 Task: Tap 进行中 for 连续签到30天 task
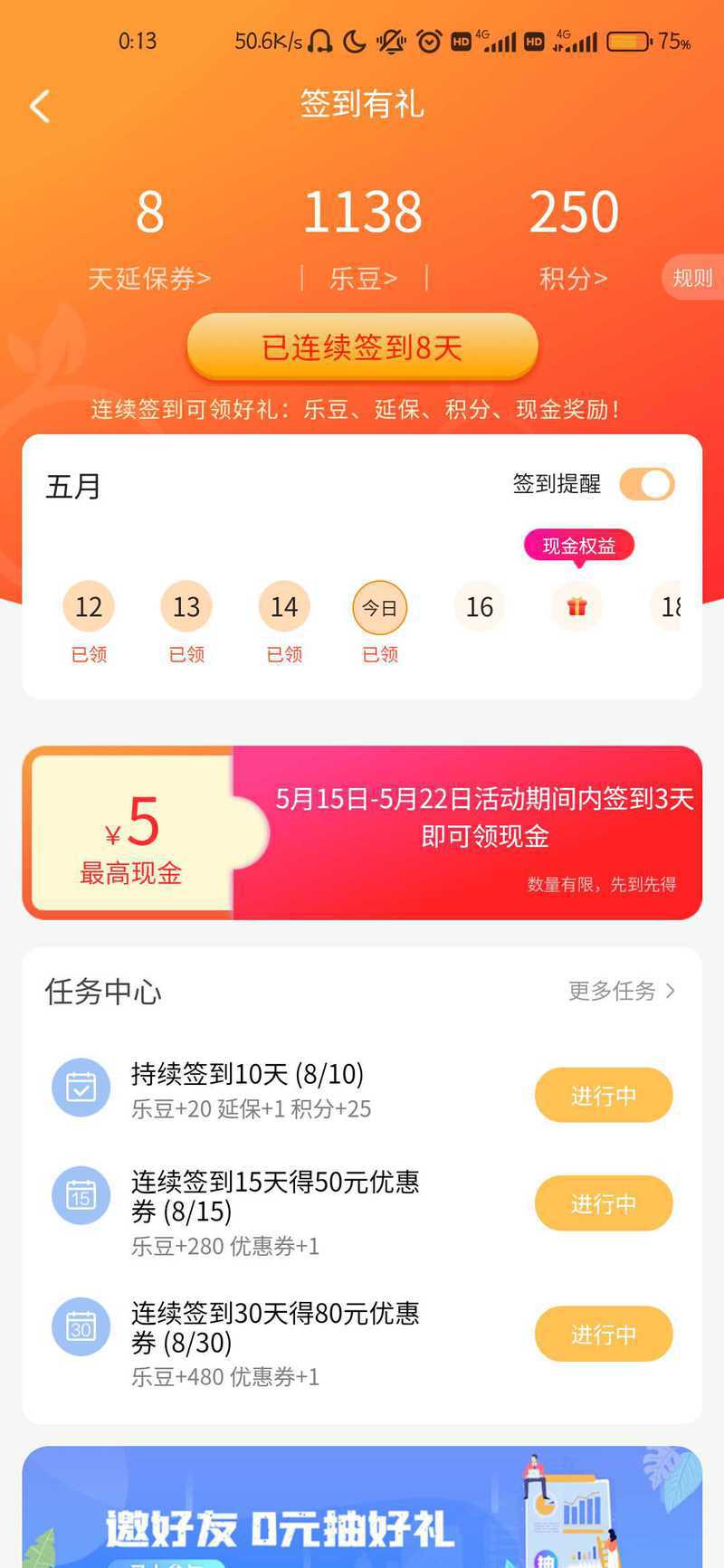[603, 1334]
